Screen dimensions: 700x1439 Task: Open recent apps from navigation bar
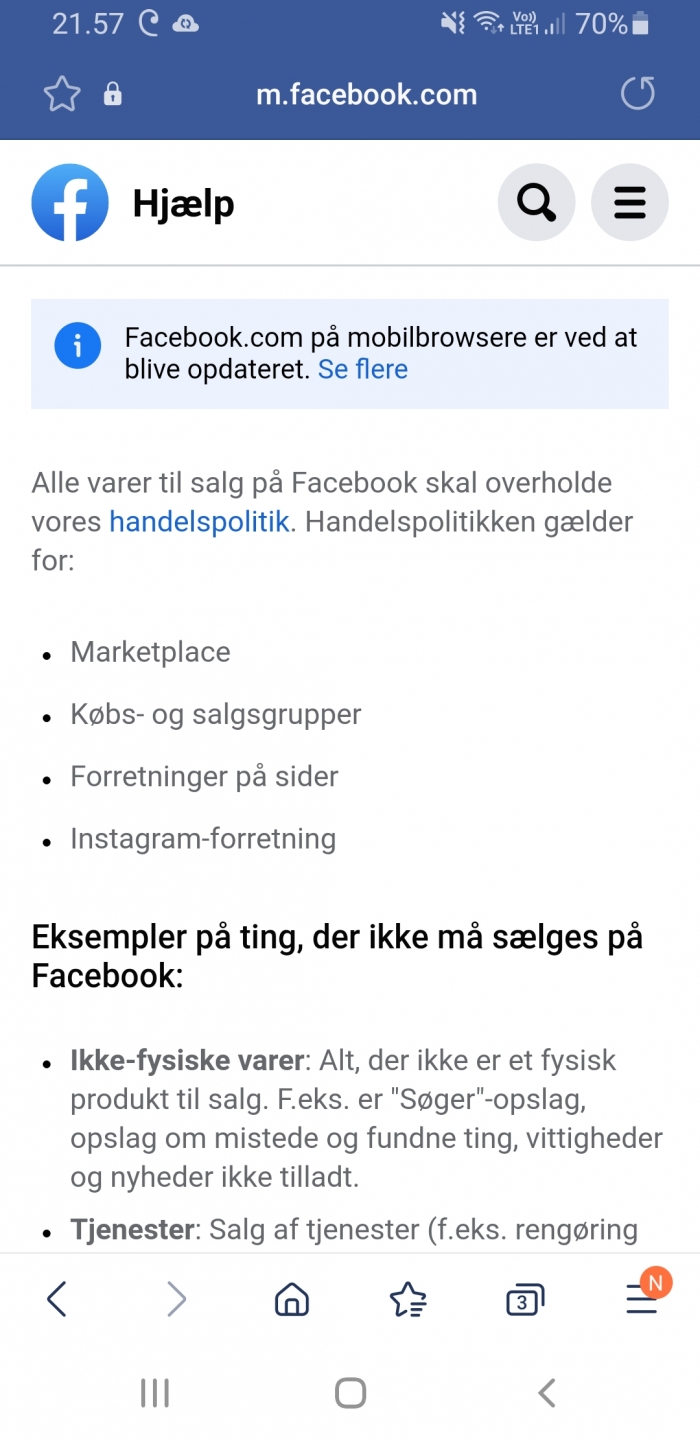coord(155,1392)
